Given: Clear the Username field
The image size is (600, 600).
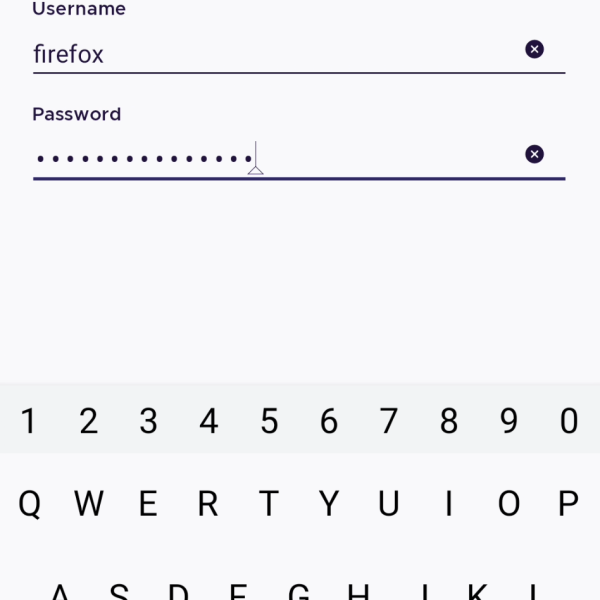Looking at the screenshot, I should pos(535,49).
